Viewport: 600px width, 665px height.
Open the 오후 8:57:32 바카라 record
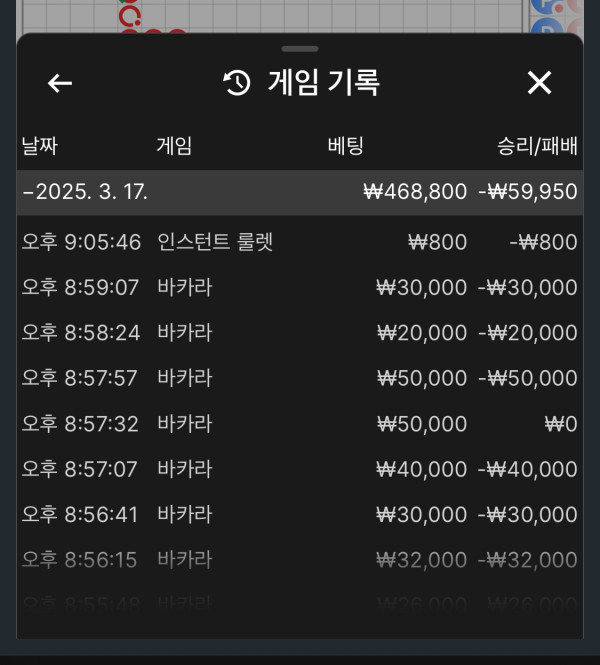coord(299,423)
